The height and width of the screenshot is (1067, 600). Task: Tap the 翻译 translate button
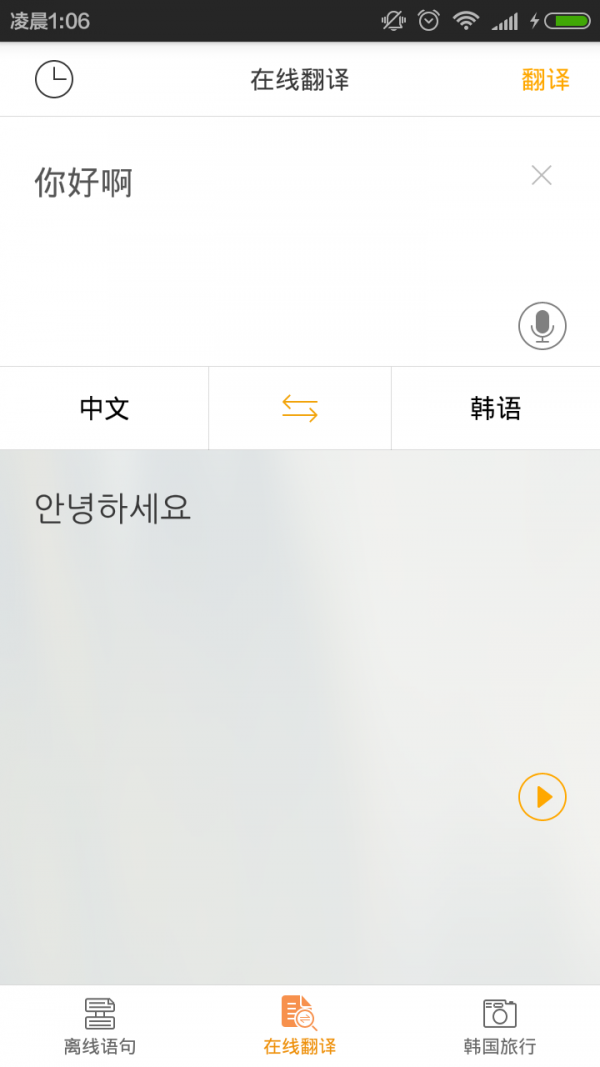[x=545, y=80]
